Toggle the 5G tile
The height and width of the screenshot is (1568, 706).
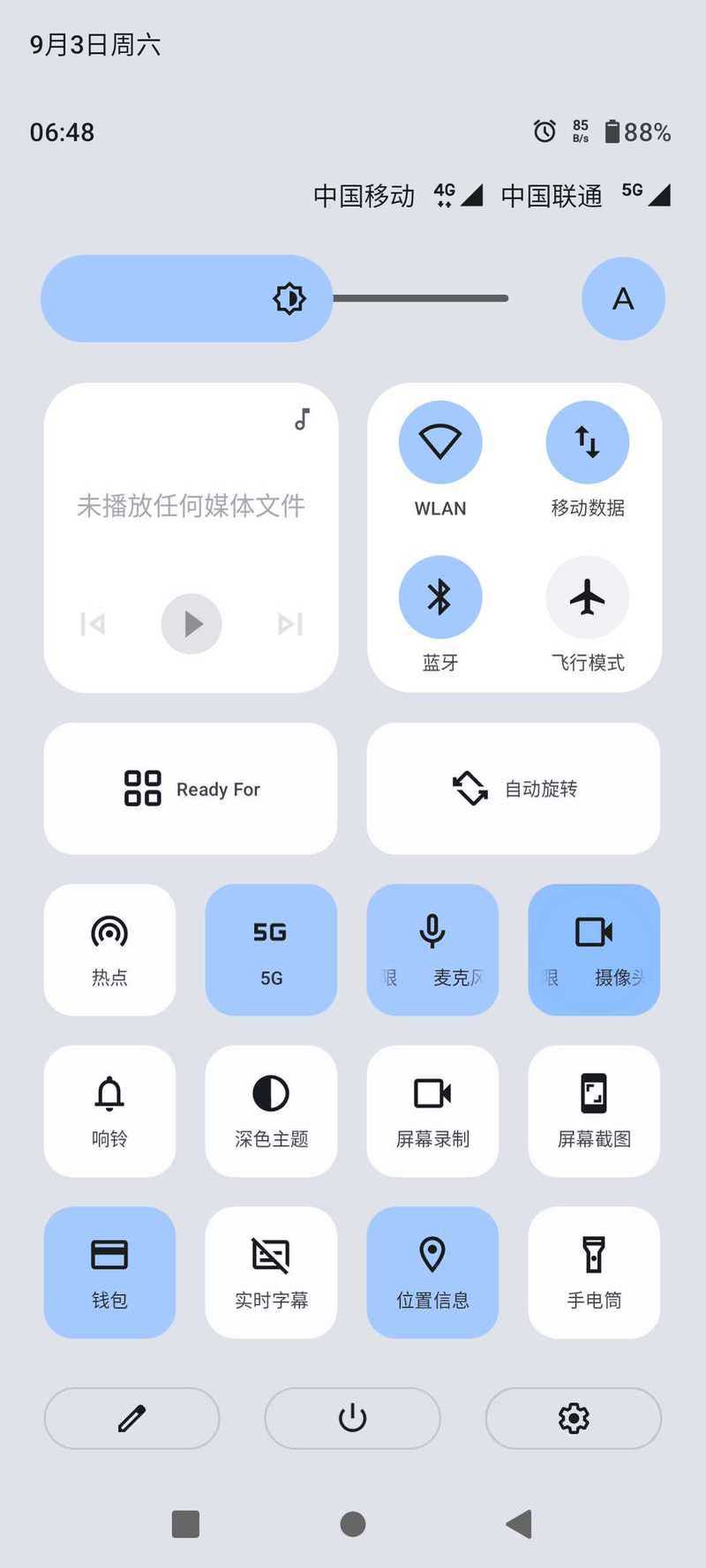pos(271,949)
